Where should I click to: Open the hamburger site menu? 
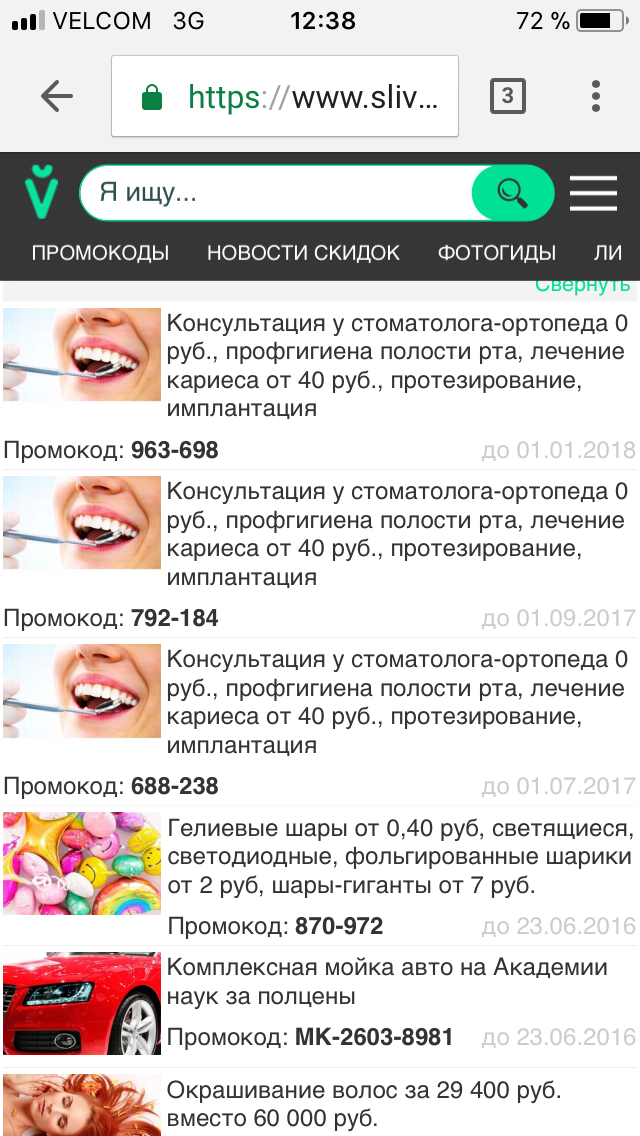593,193
